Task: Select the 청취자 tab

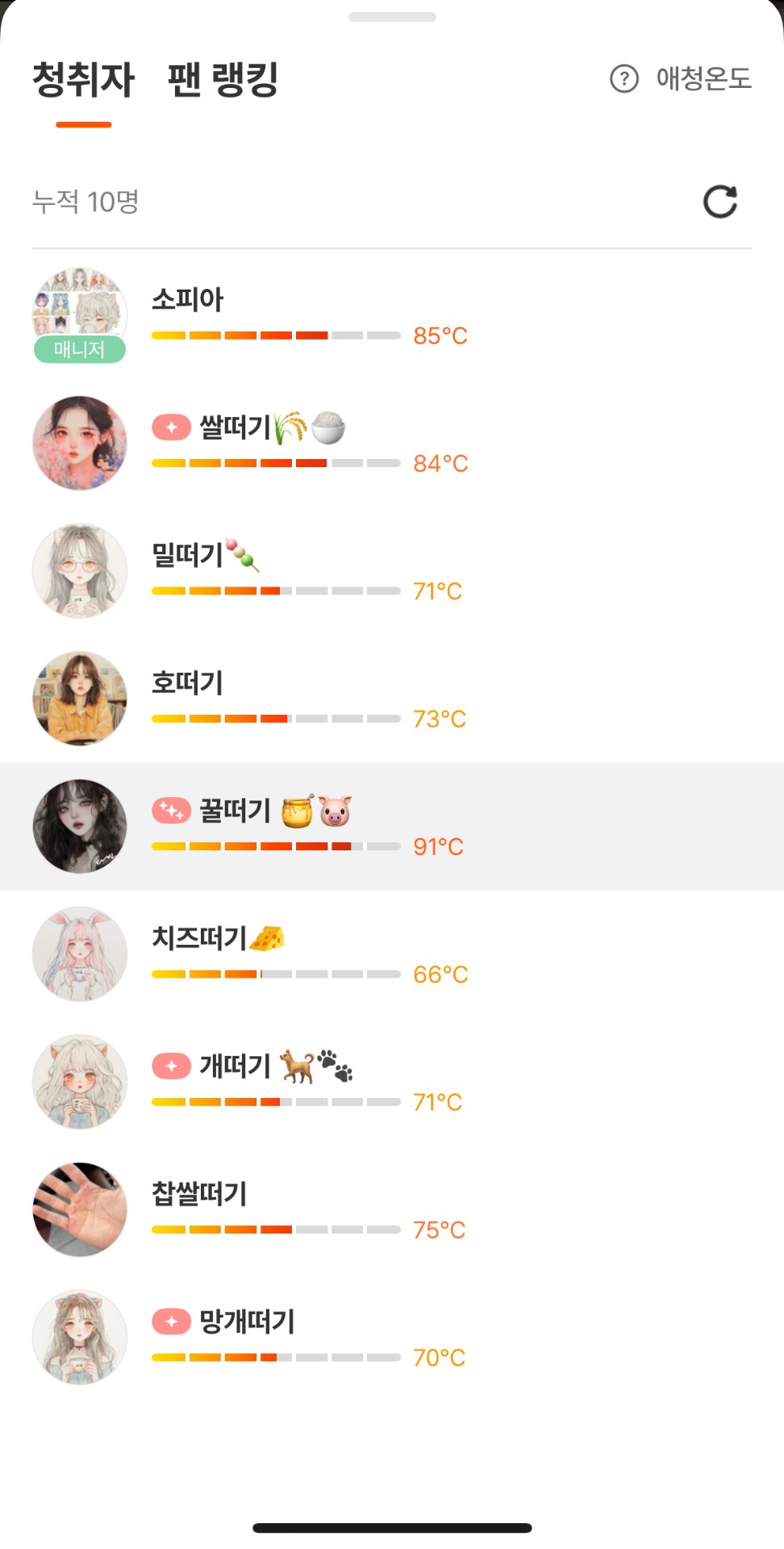Action: [x=83, y=80]
